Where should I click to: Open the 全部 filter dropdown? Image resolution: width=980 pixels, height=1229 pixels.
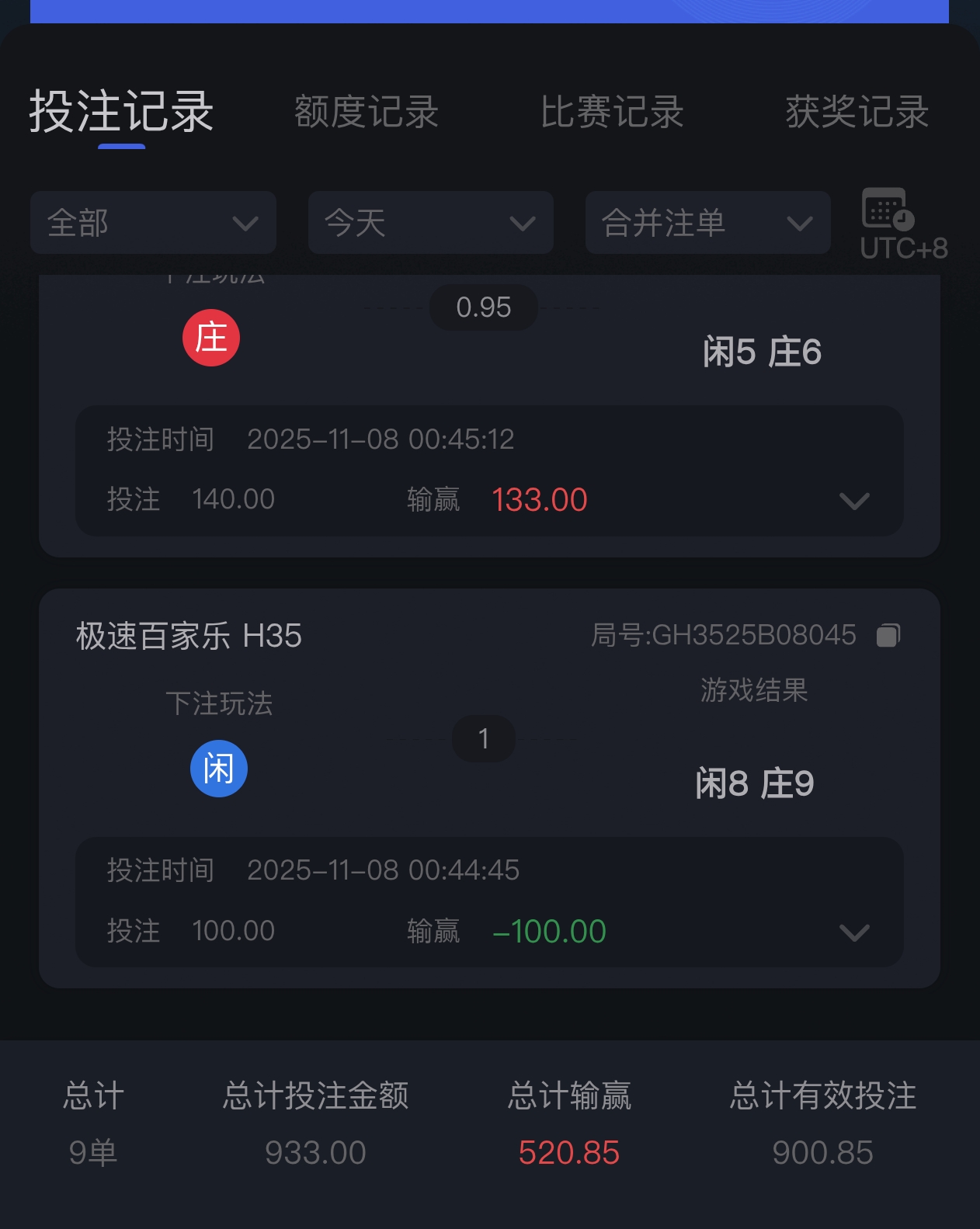pos(153,223)
